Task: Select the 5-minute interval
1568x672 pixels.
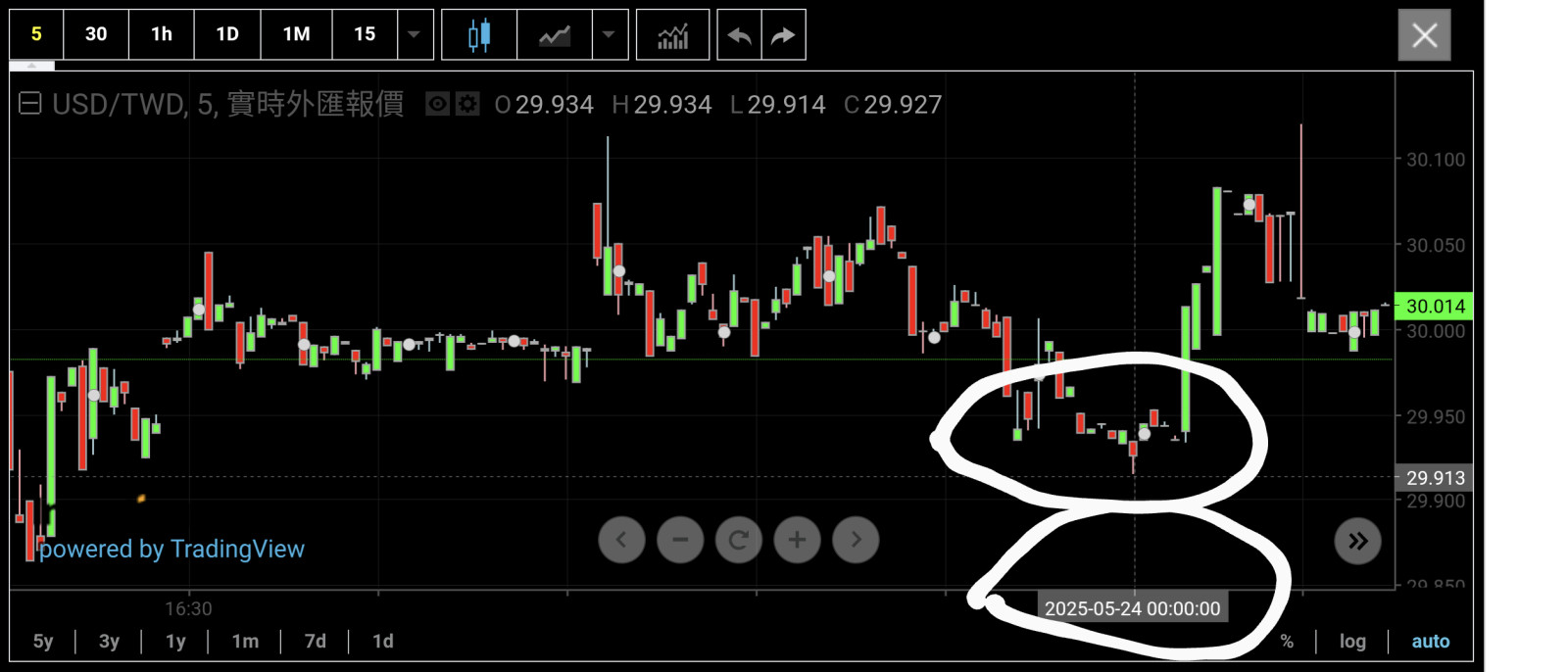Action: 36,34
